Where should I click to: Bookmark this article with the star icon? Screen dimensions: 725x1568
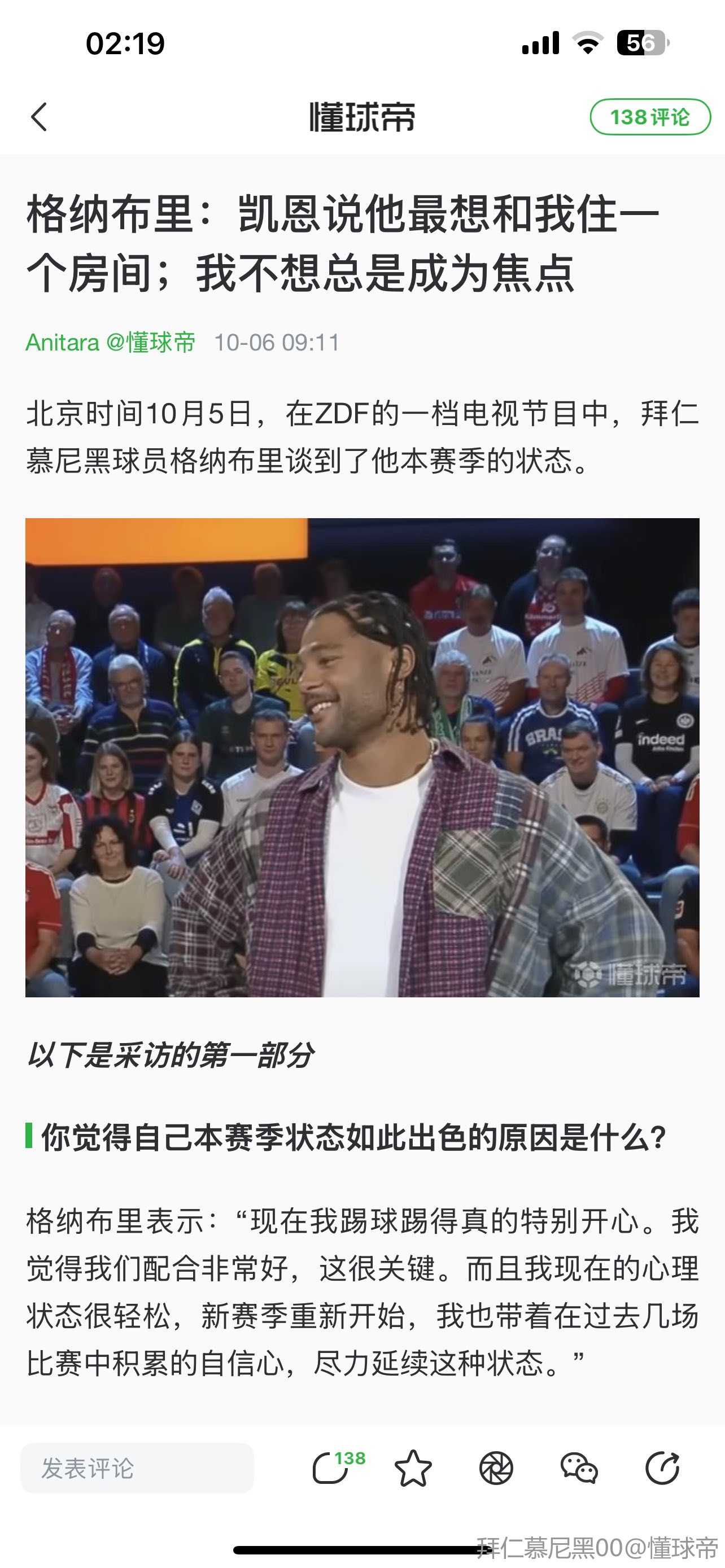click(x=413, y=1468)
